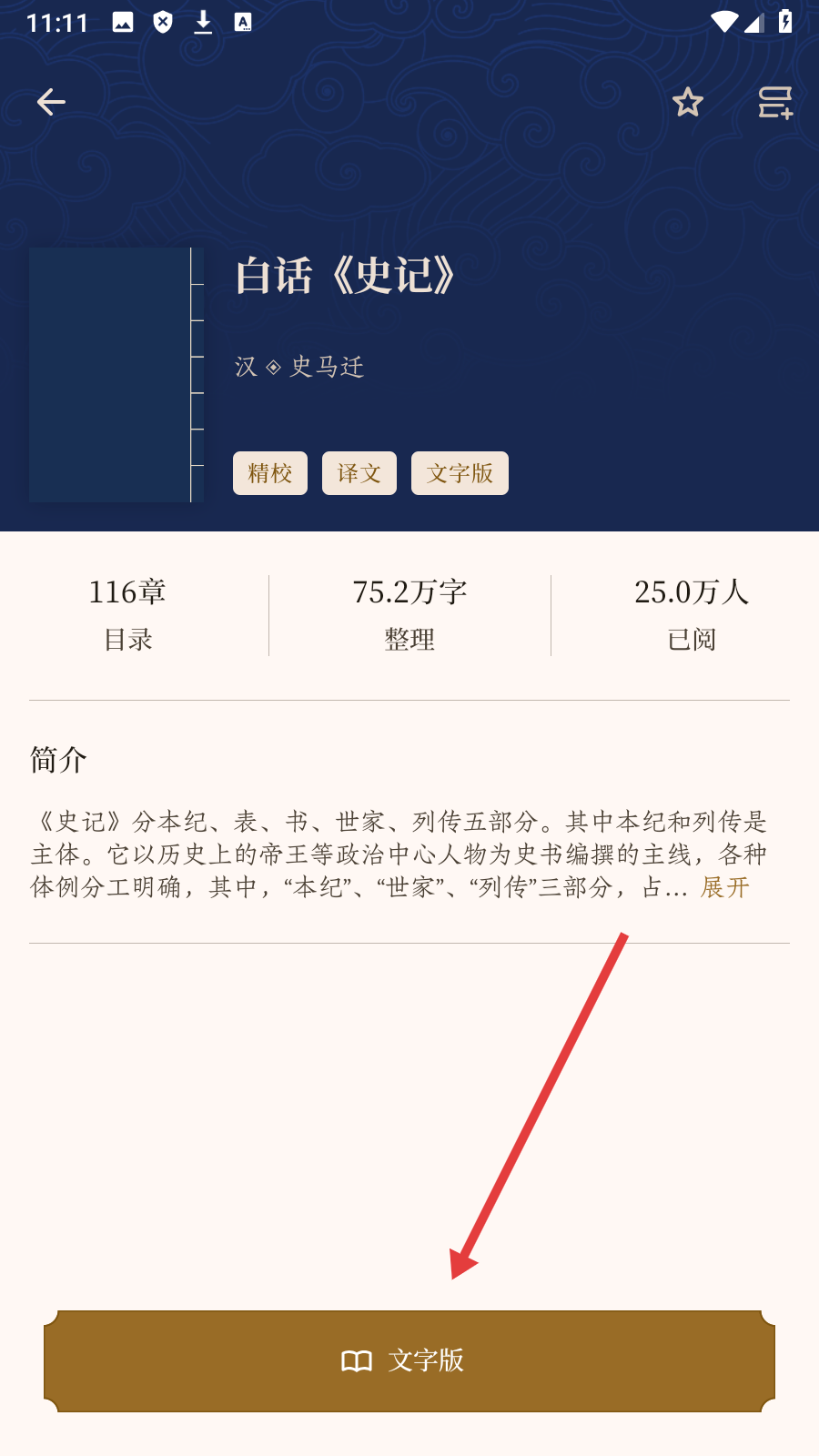The image size is (819, 1456).
Task: Favorite this book with the star icon
Action: (x=688, y=102)
